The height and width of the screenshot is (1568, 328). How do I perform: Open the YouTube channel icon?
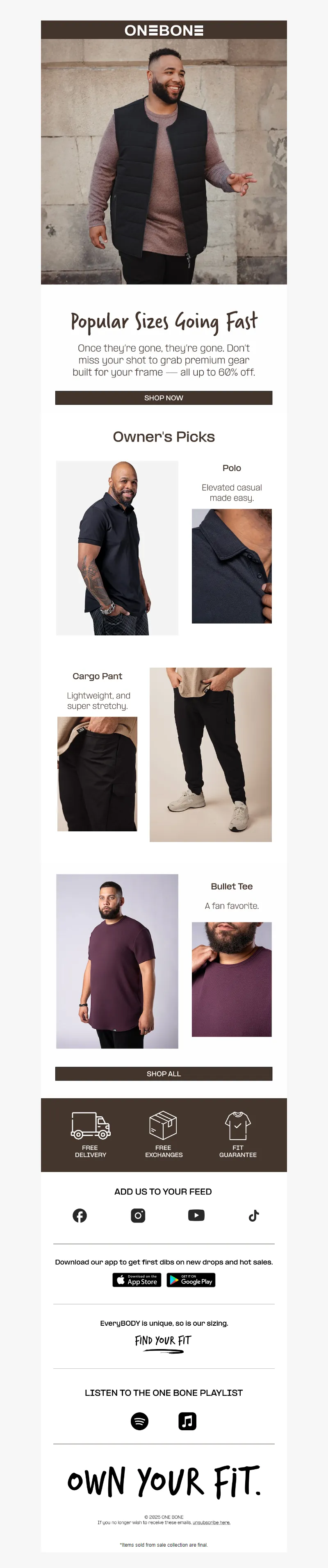click(196, 1215)
